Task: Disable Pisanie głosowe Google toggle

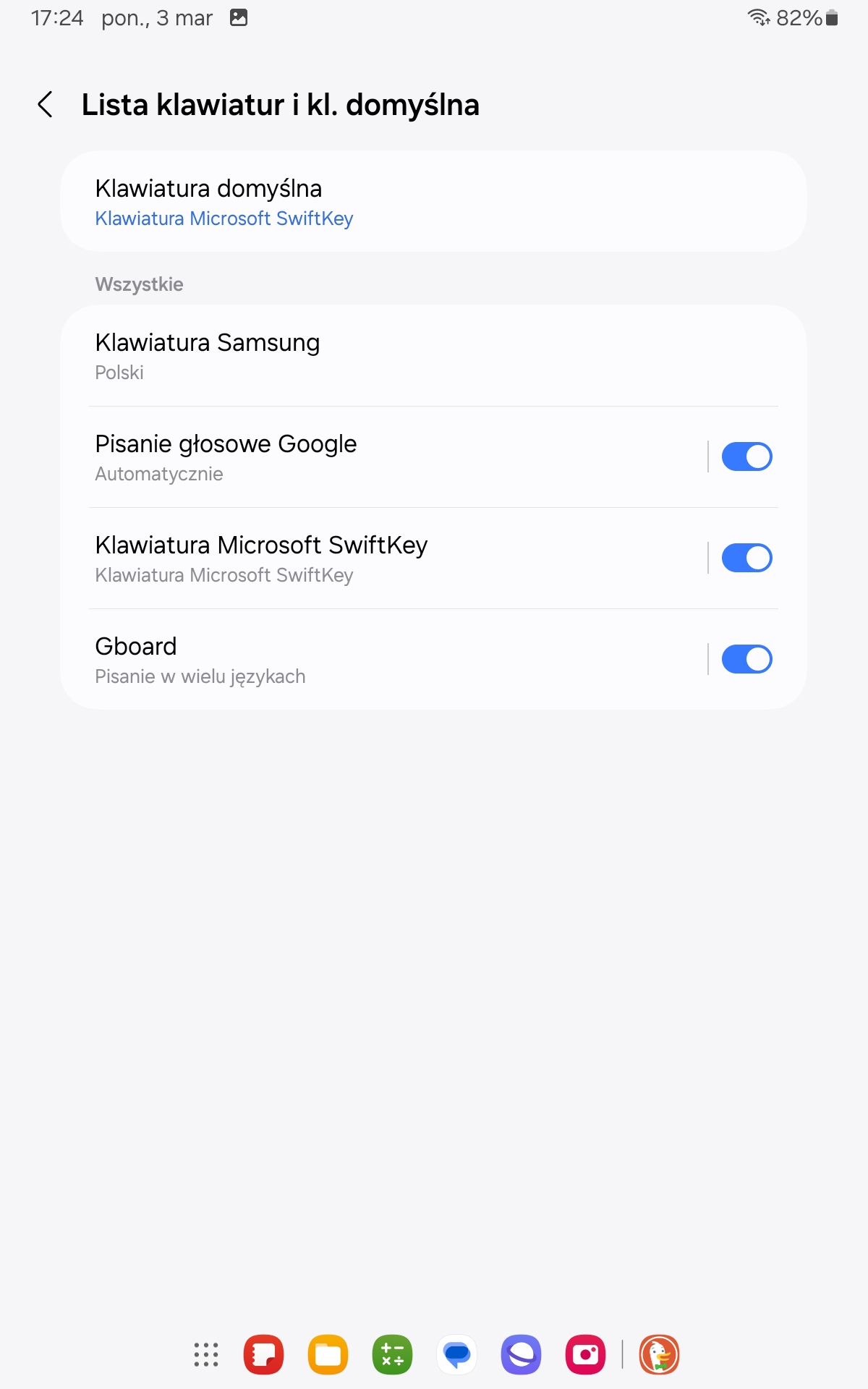Action: point(746,456)
